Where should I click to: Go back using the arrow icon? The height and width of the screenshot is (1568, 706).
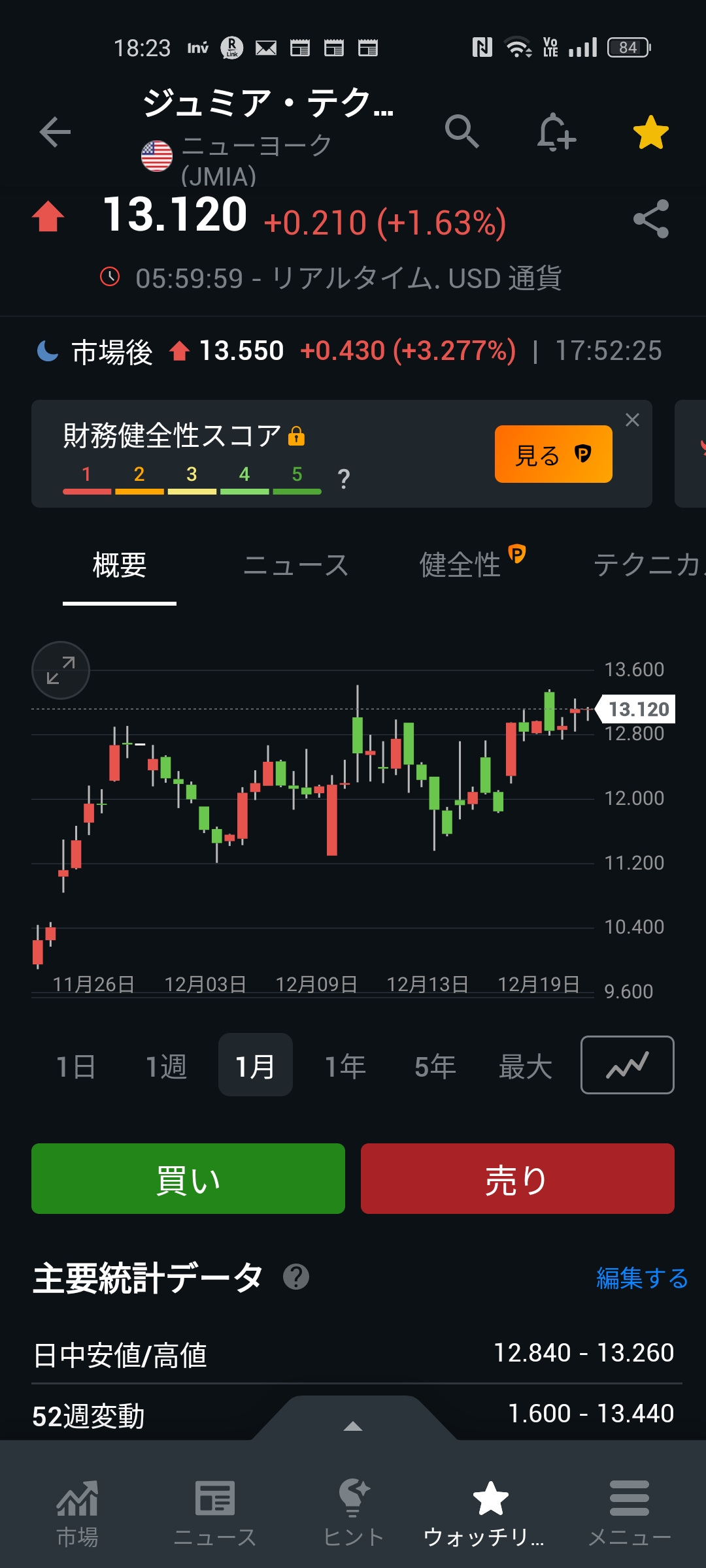55,132
